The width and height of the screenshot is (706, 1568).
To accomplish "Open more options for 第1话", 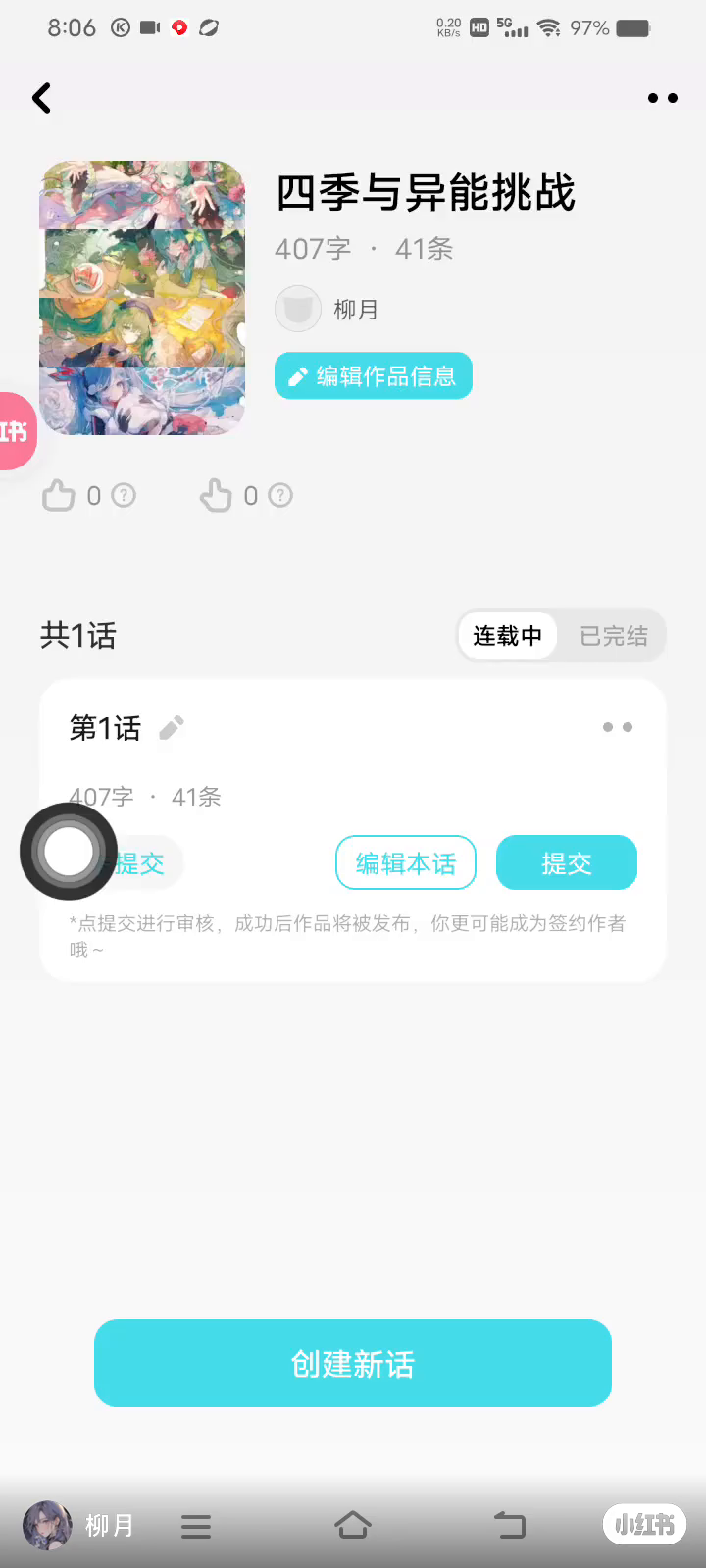I will coord(618,727).
